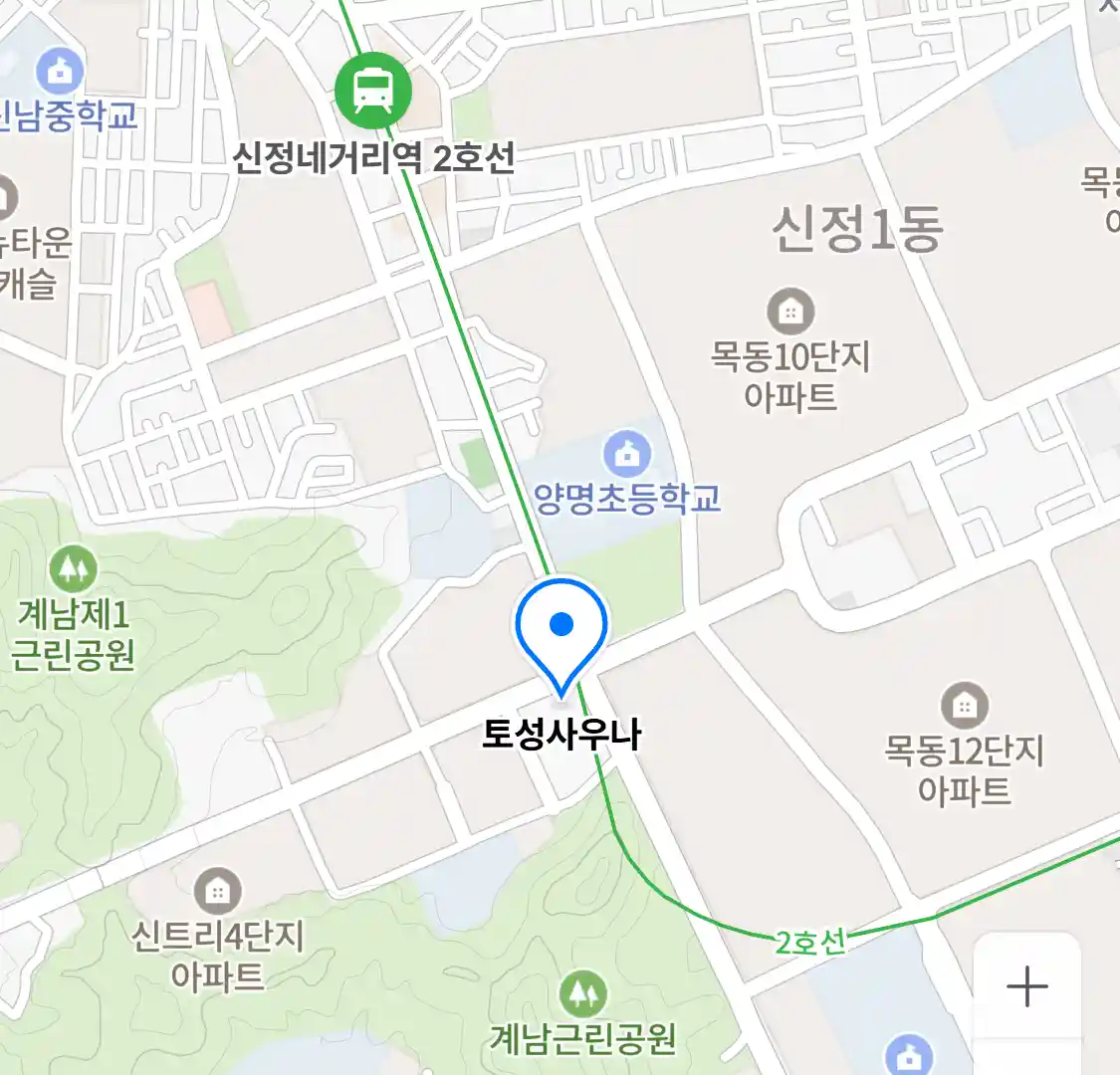Image resolution: width=1120 pixels, height=1075 pixels.
Task: Open the 양명초등학교 school marker
Action: point(627,456)
